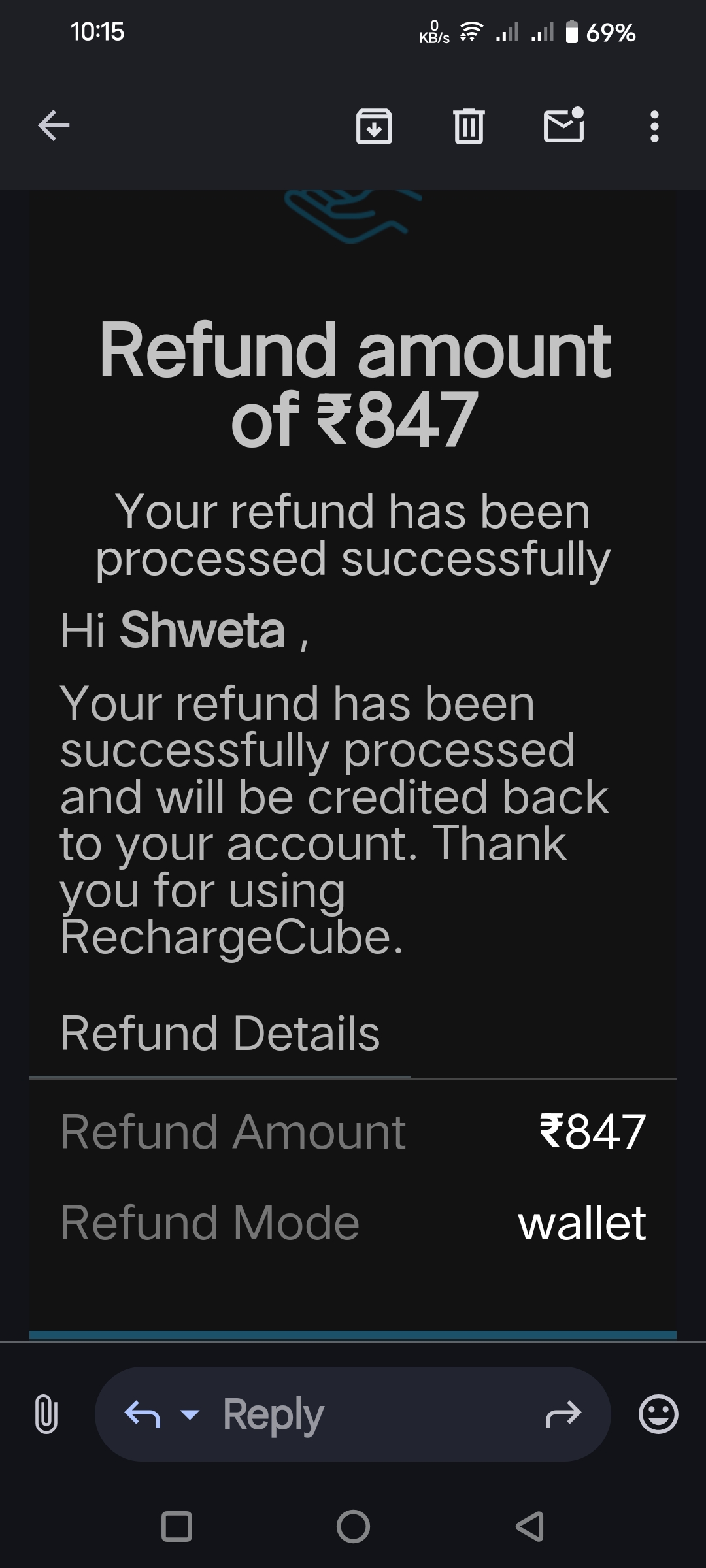Tap the system home button
This screenshot has width=706, height=1568.
353,1527
